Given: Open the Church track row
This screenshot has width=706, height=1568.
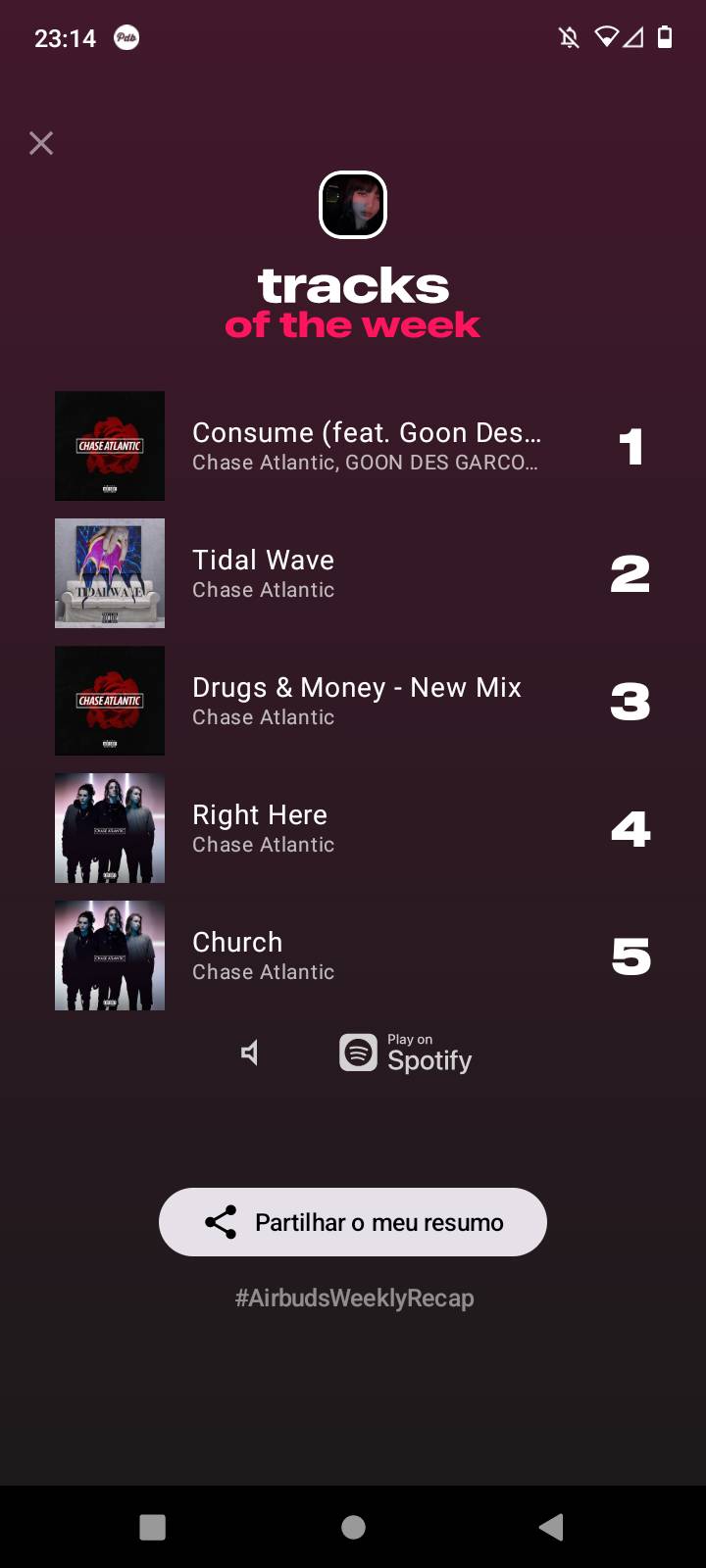Looking at the screenshot, I should click(x=353, y=955).
